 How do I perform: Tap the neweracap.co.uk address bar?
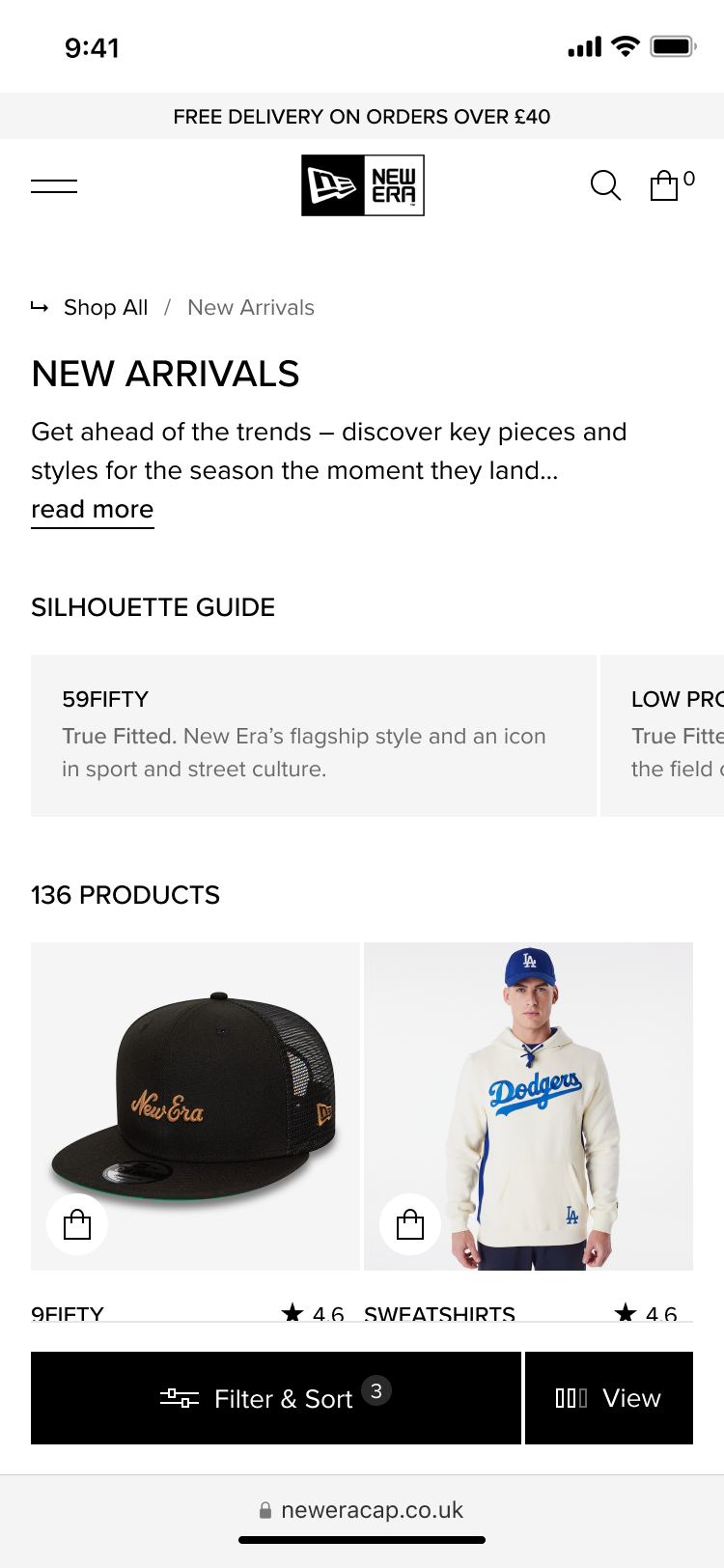coord(362,1509)
